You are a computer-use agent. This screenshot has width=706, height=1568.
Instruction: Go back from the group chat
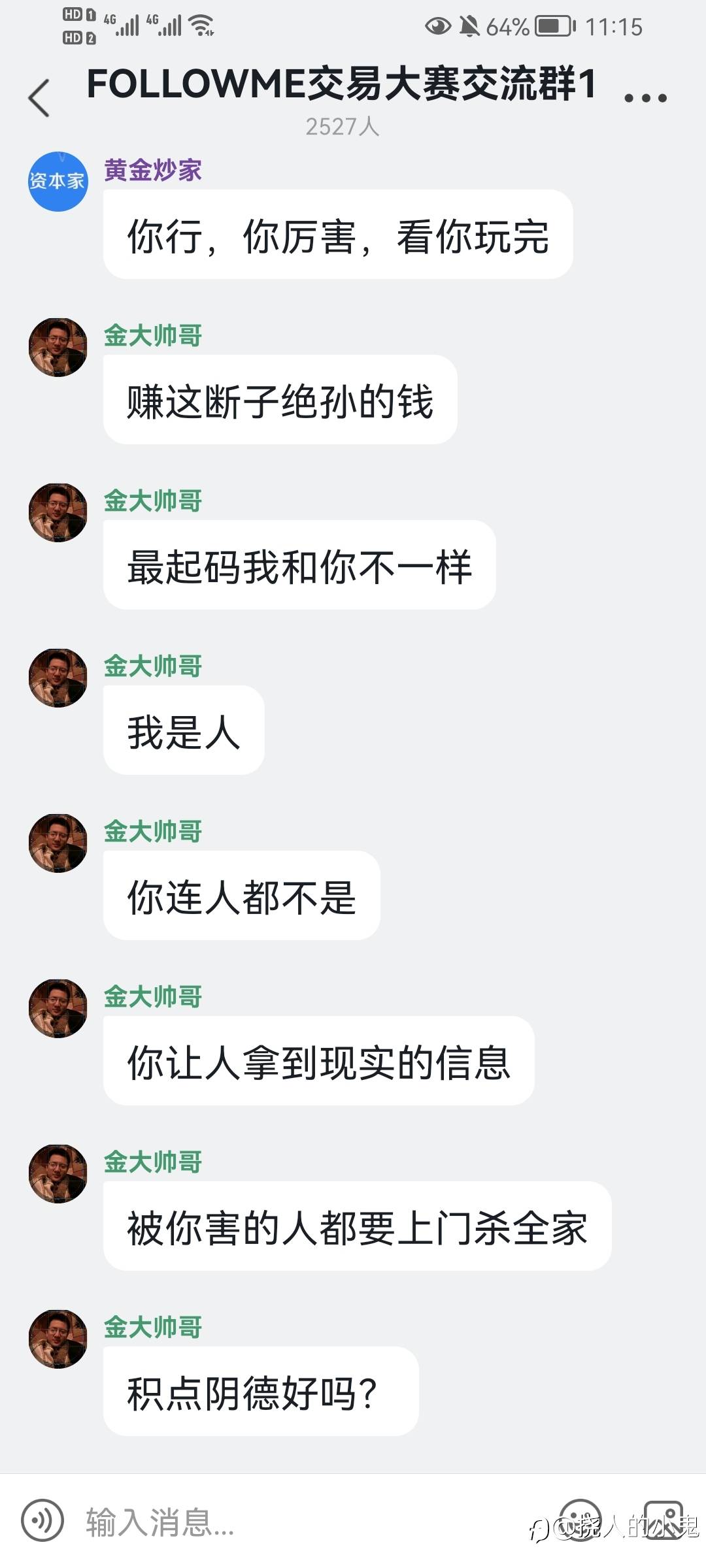pos(39,98)
